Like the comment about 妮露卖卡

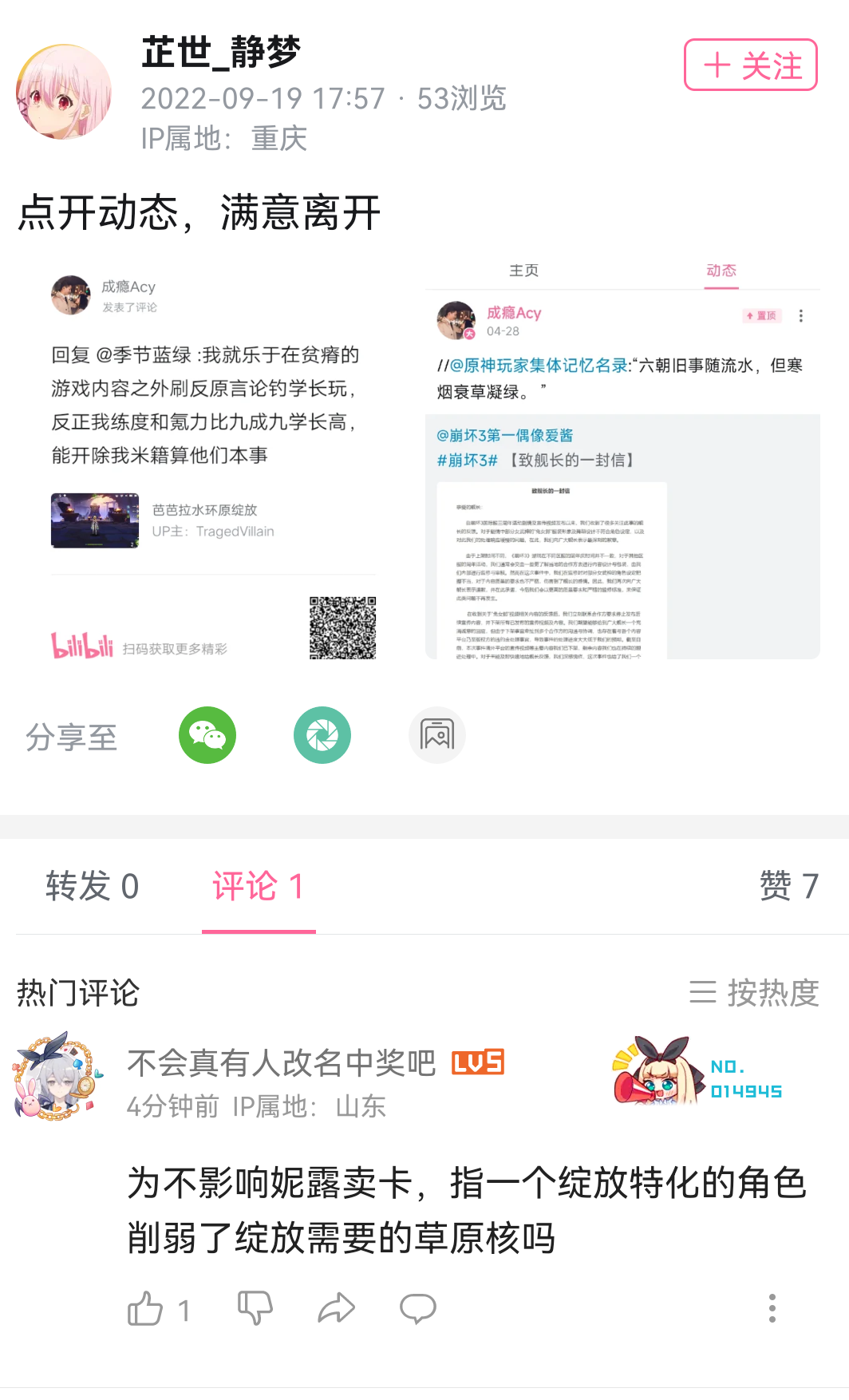click(x=145, y=1309)
